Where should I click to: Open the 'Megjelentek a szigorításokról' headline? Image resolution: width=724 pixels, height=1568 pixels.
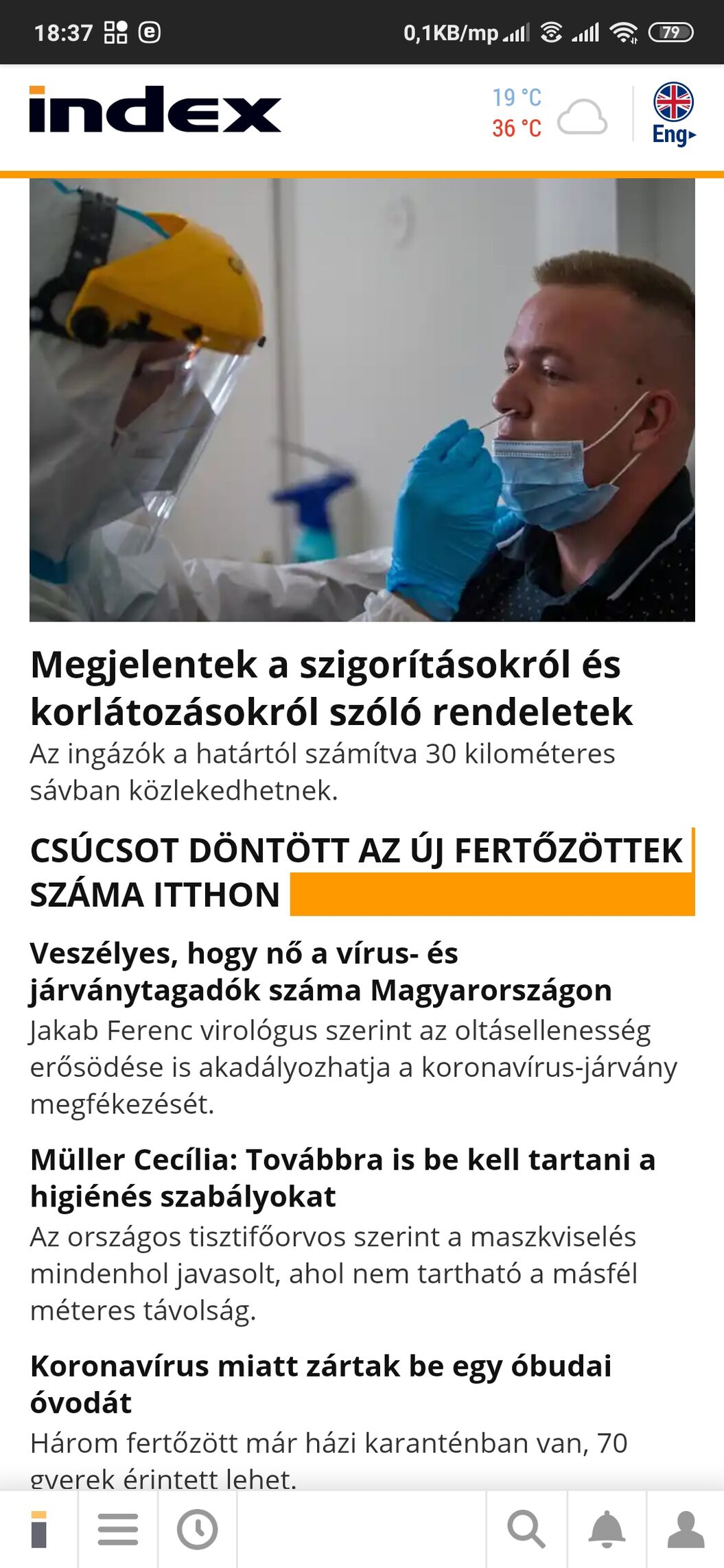tap(331, 687)
